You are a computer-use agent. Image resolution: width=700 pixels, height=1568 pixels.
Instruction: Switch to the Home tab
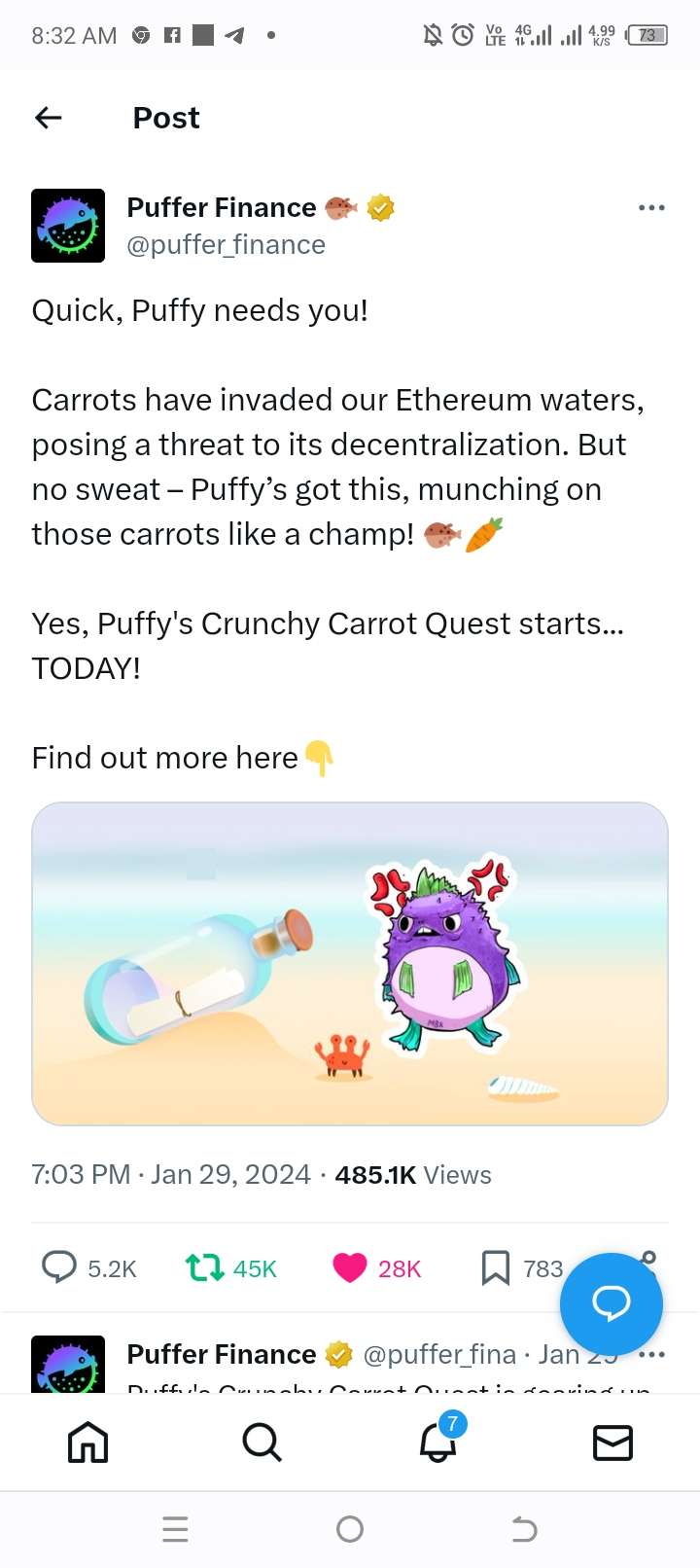click(x=87, y=1442)
